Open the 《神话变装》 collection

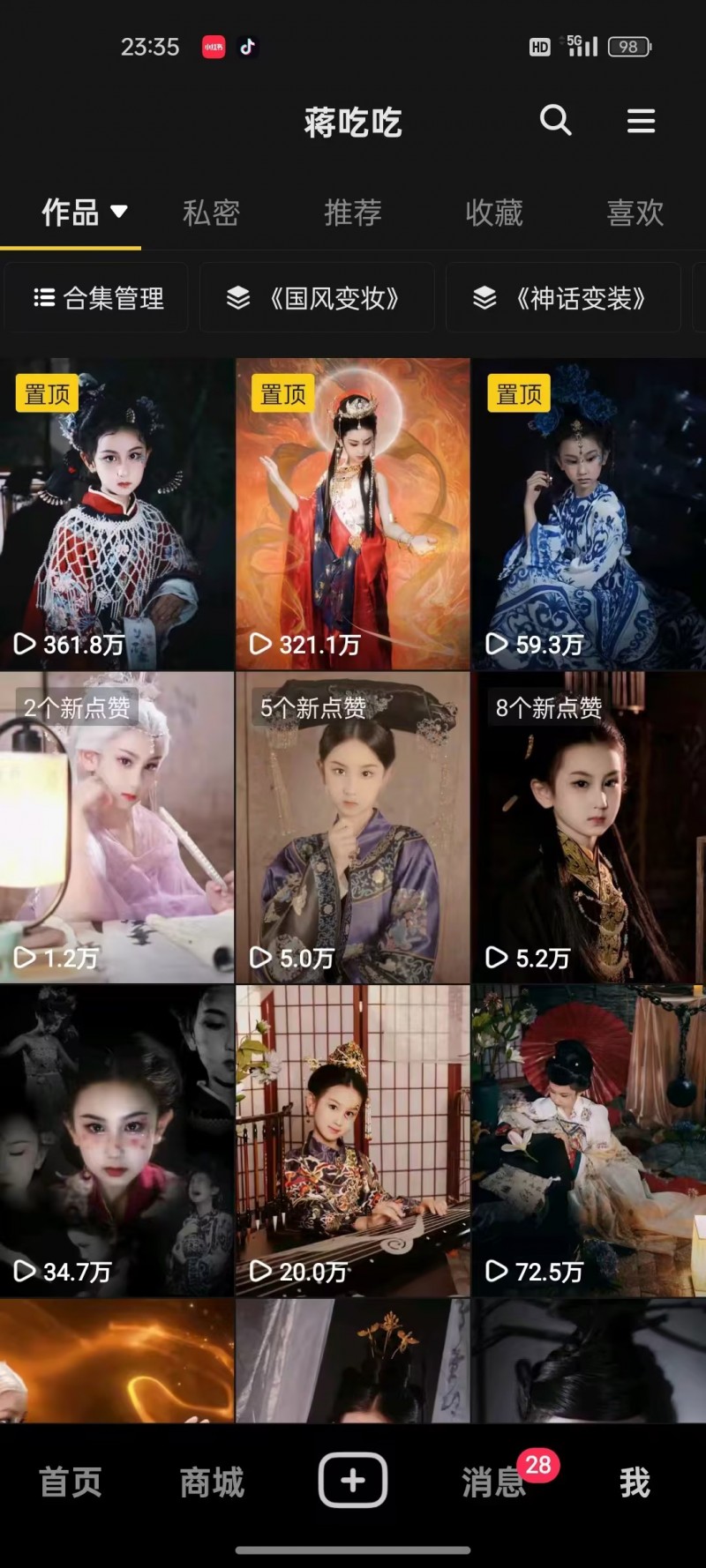(x=562, y=298)
